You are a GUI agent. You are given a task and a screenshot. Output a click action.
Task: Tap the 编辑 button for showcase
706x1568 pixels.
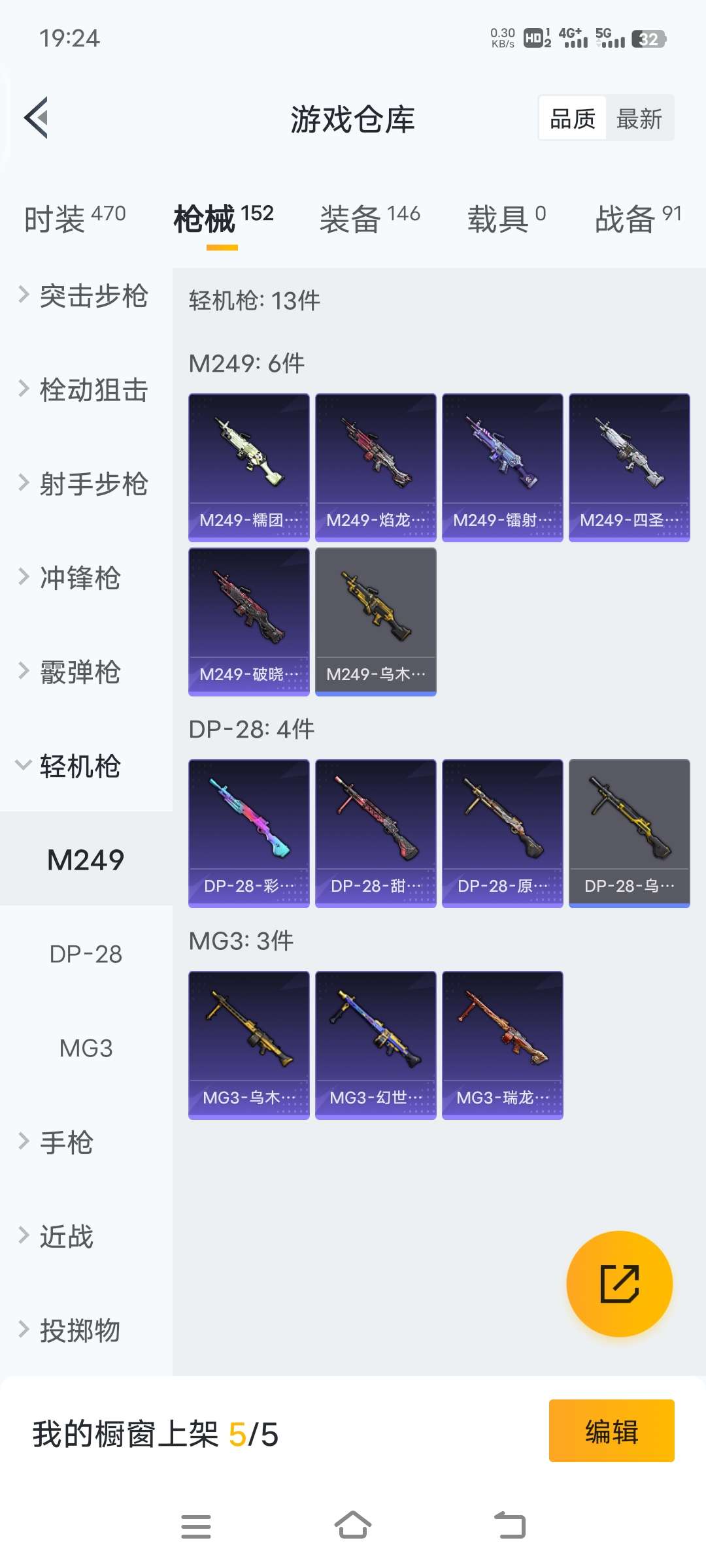(611, 1430)
